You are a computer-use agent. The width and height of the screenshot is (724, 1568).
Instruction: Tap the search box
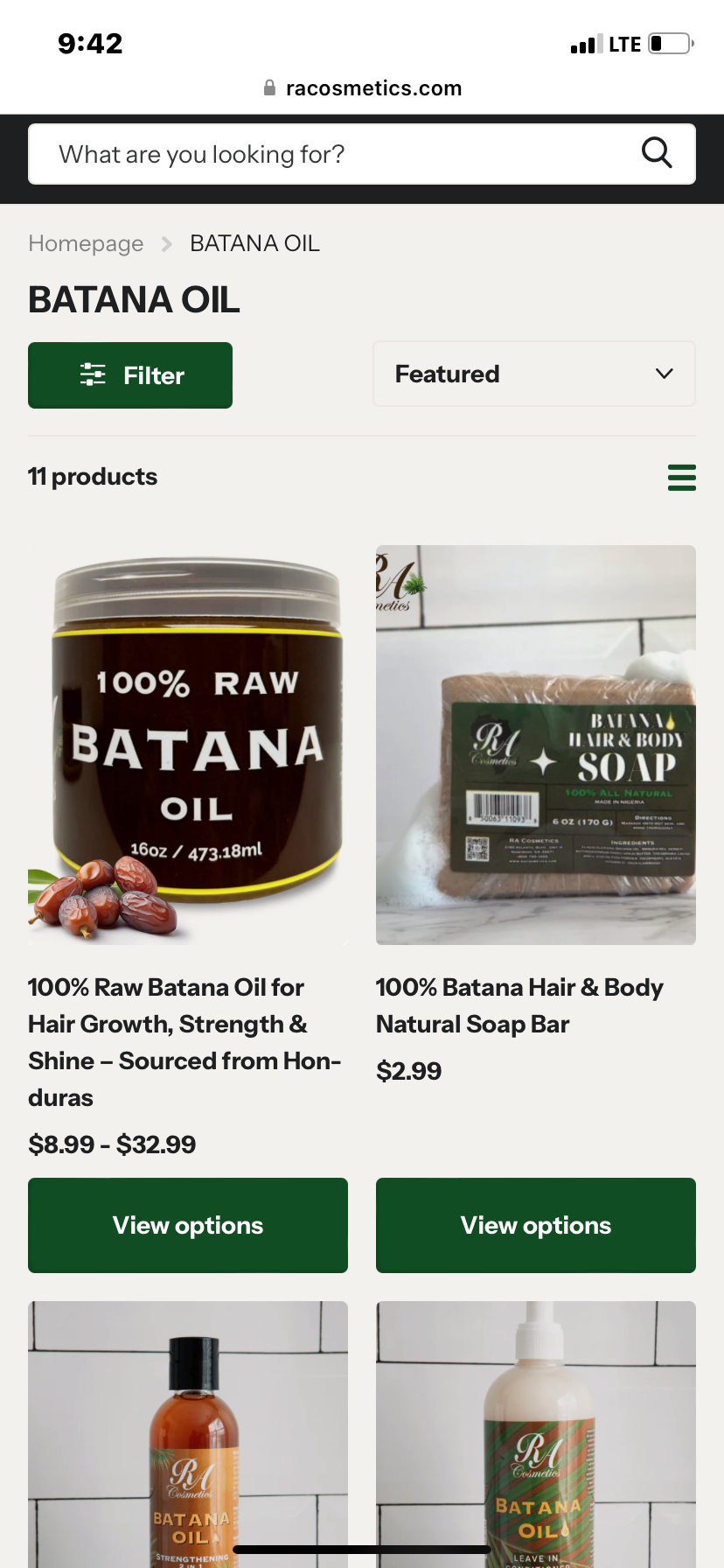332,155
